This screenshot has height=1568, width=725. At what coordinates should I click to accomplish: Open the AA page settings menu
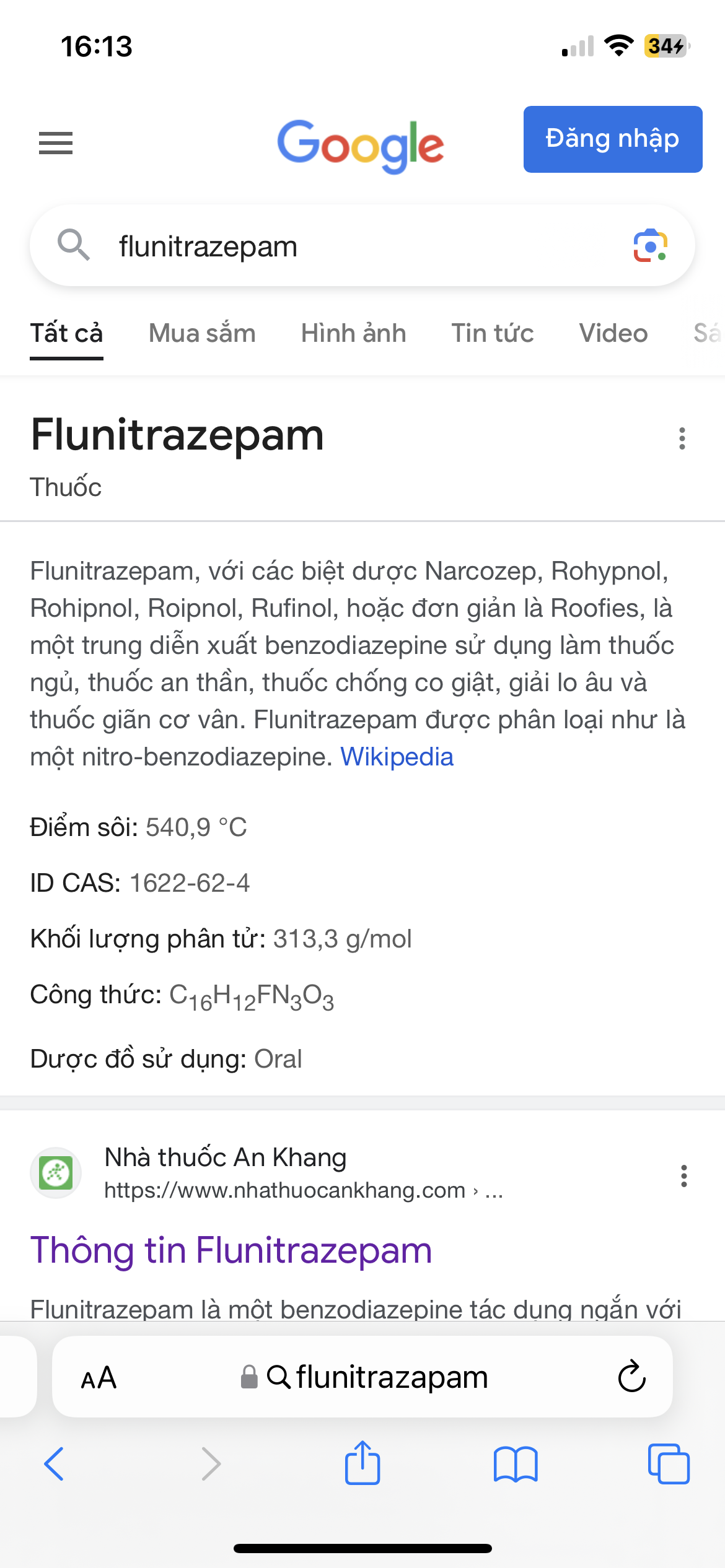pos(99,1378)
